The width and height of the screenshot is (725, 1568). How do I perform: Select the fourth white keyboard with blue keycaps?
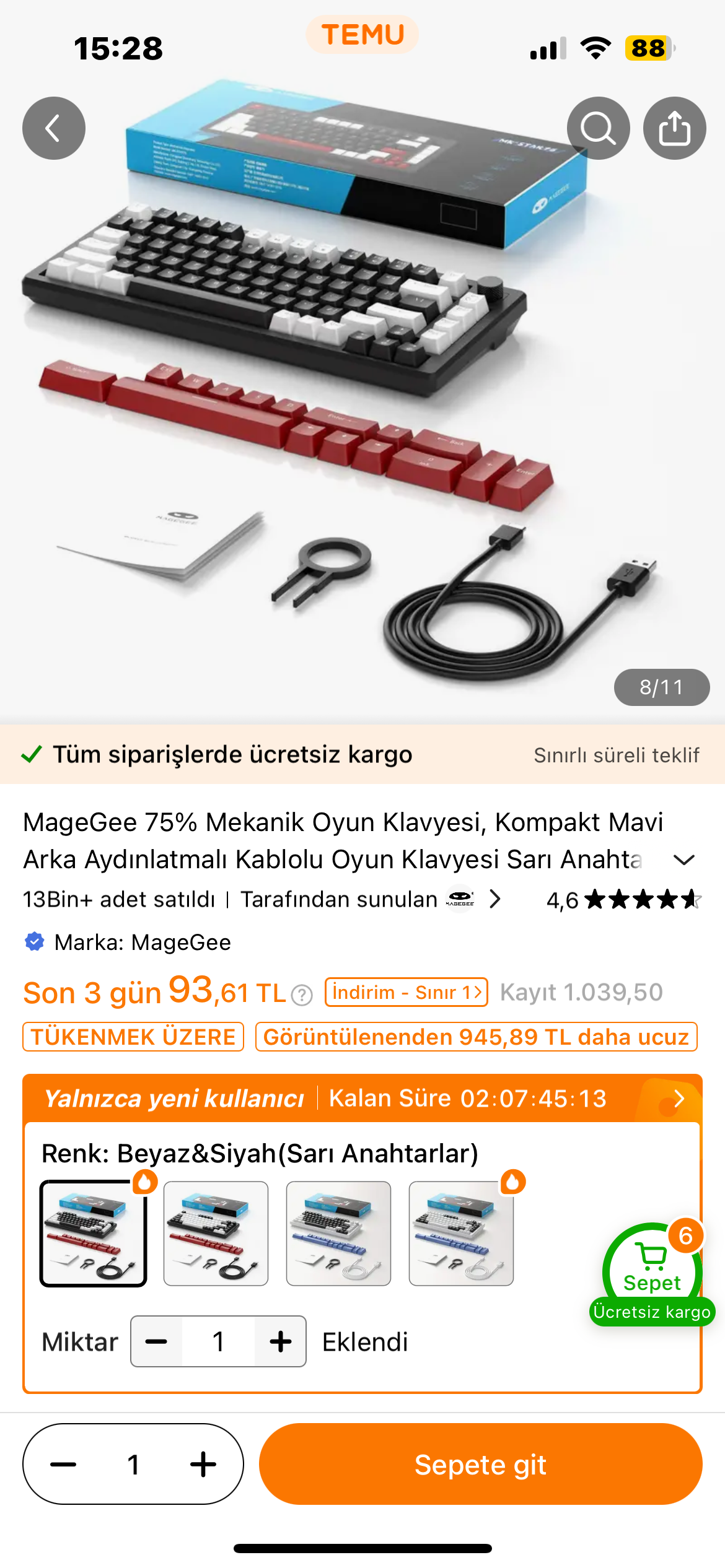461,1234
